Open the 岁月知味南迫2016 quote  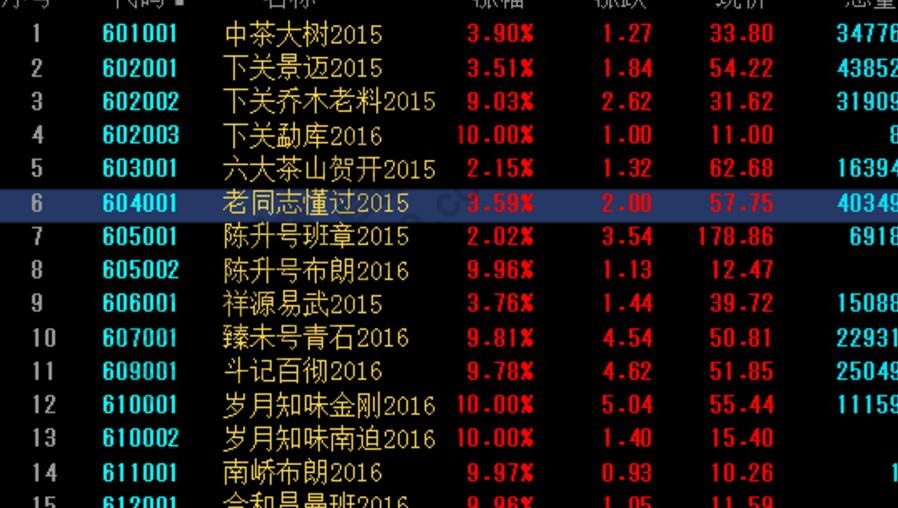pos(328,438)
